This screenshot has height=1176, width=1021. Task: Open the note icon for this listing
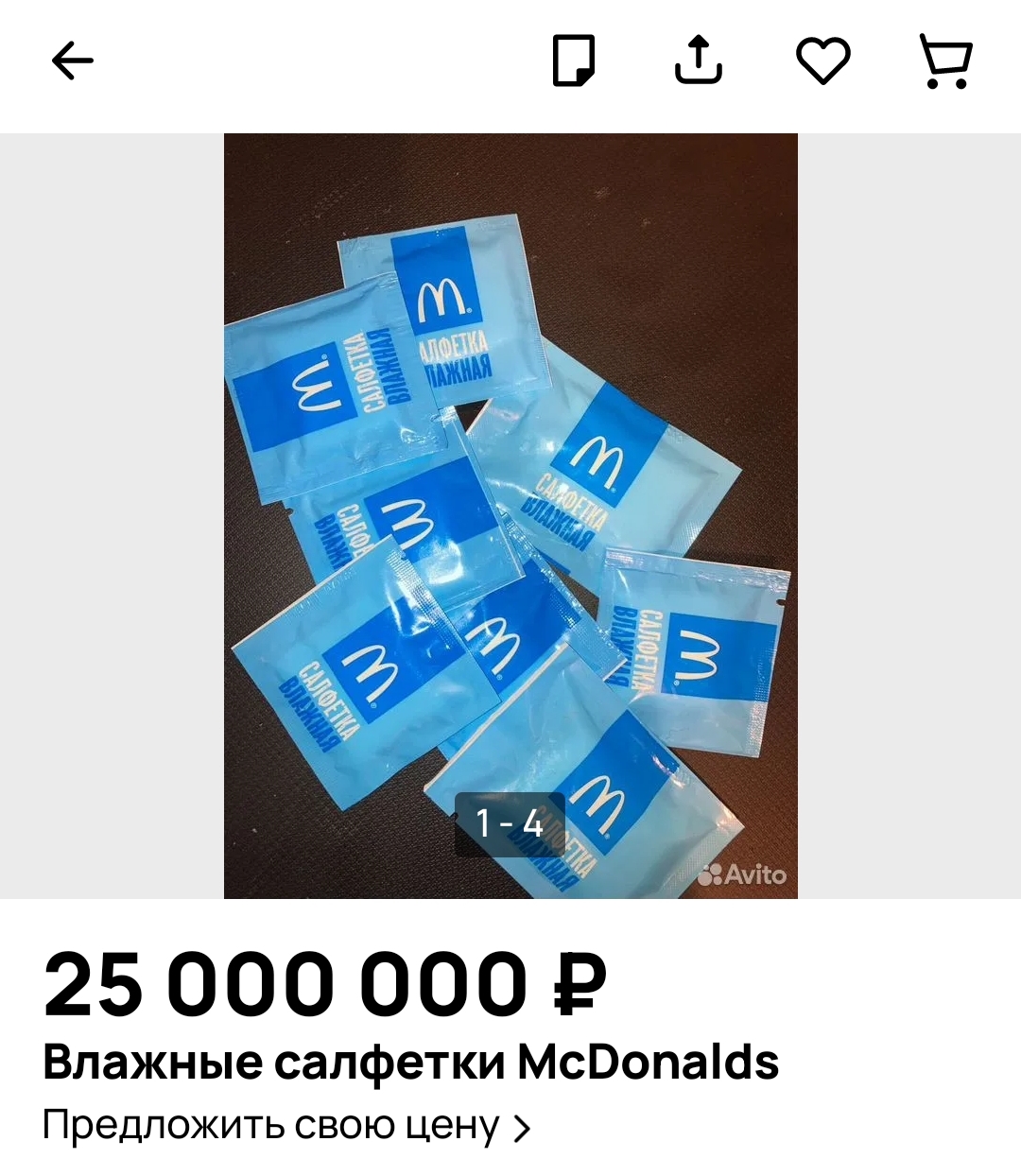pyautogui.click(x=574, y=61)
